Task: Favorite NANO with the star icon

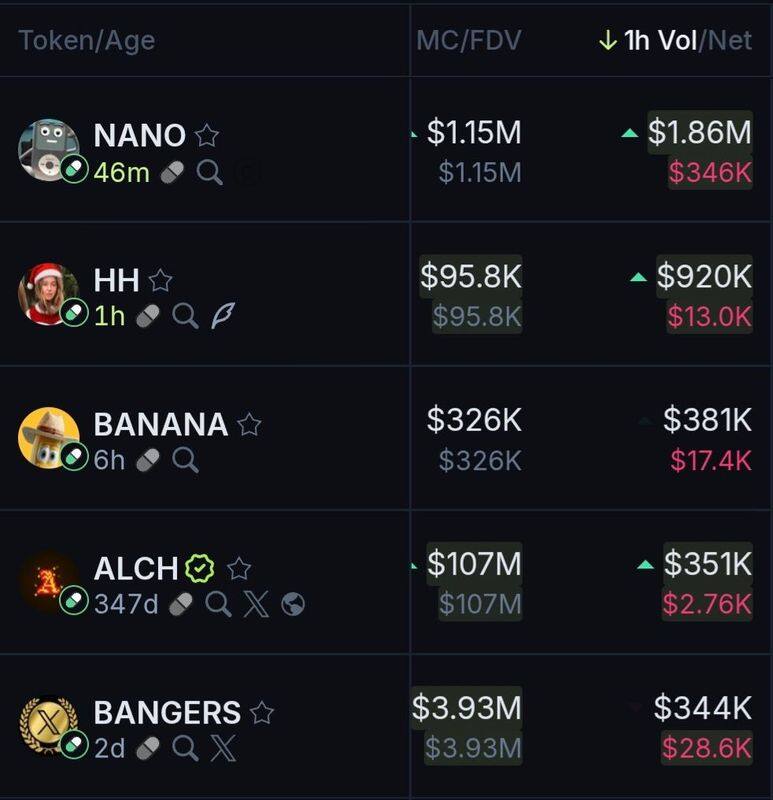Action: tap(207, 135)
